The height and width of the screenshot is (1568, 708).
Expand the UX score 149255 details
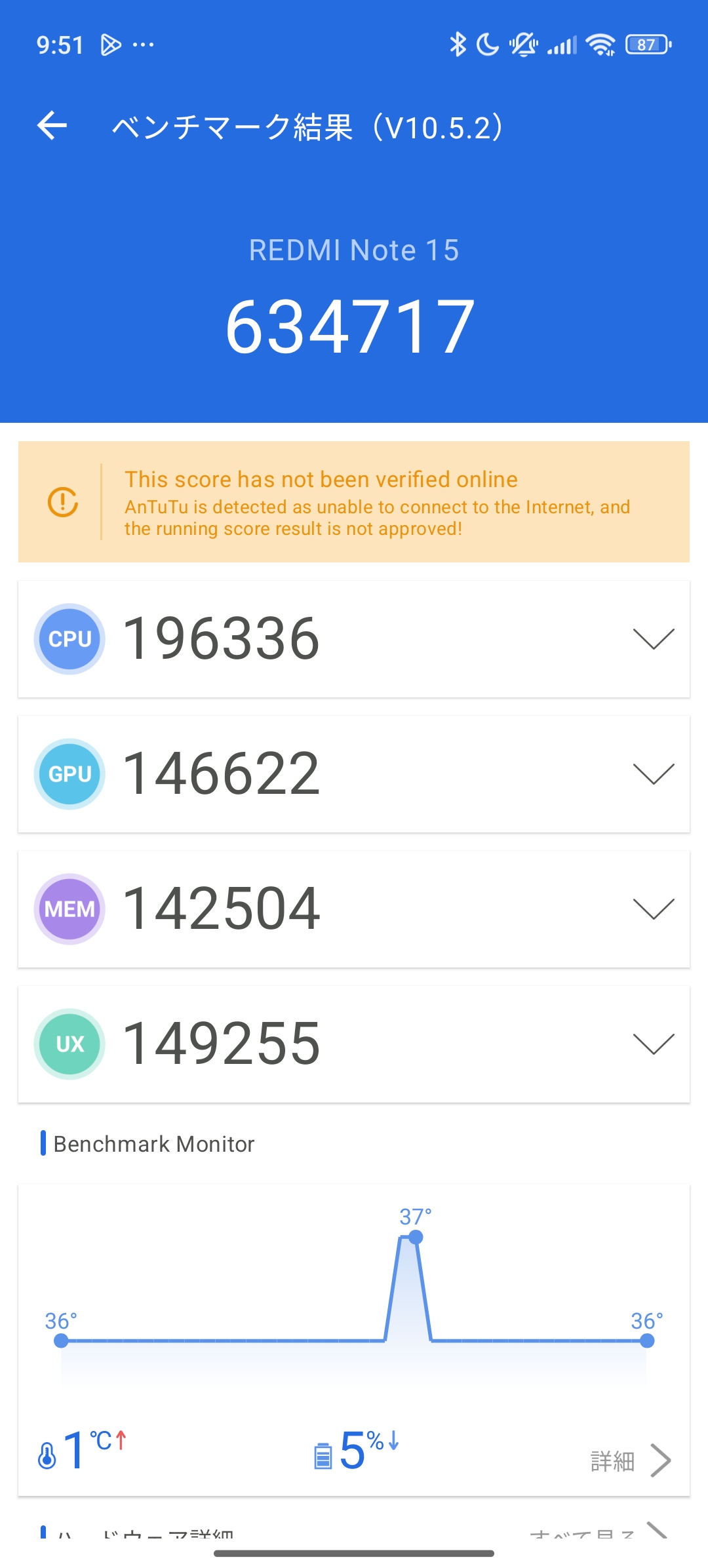pyautogui.click(x=654, y=1044)
